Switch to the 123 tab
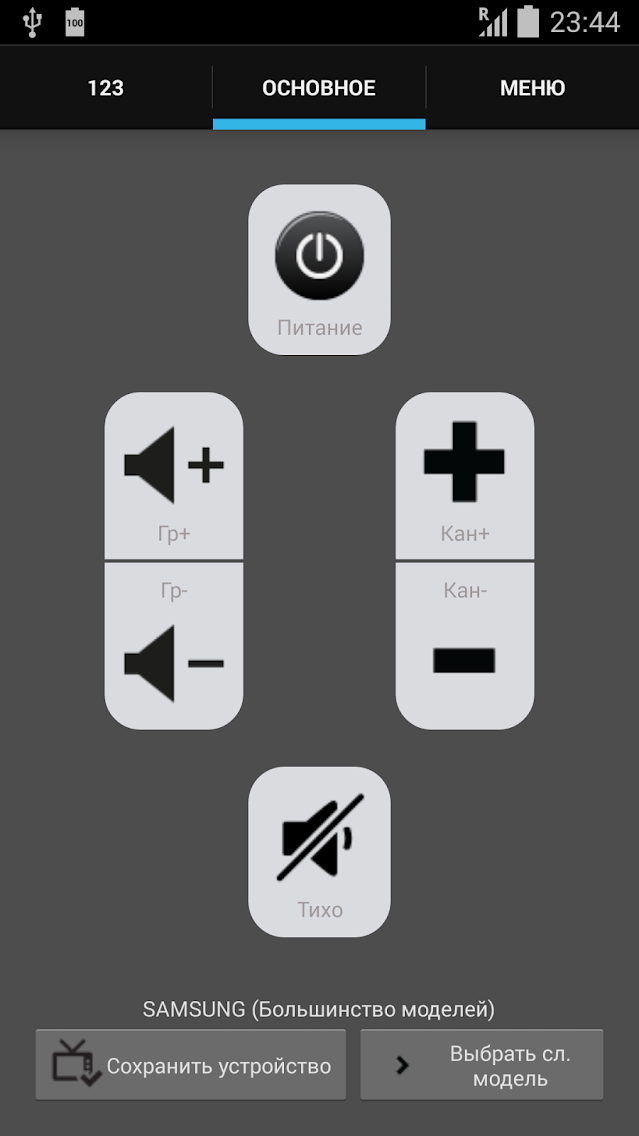Image resolution: width=639 pixels, height=1136 pixels. click(x=105, y=88)
